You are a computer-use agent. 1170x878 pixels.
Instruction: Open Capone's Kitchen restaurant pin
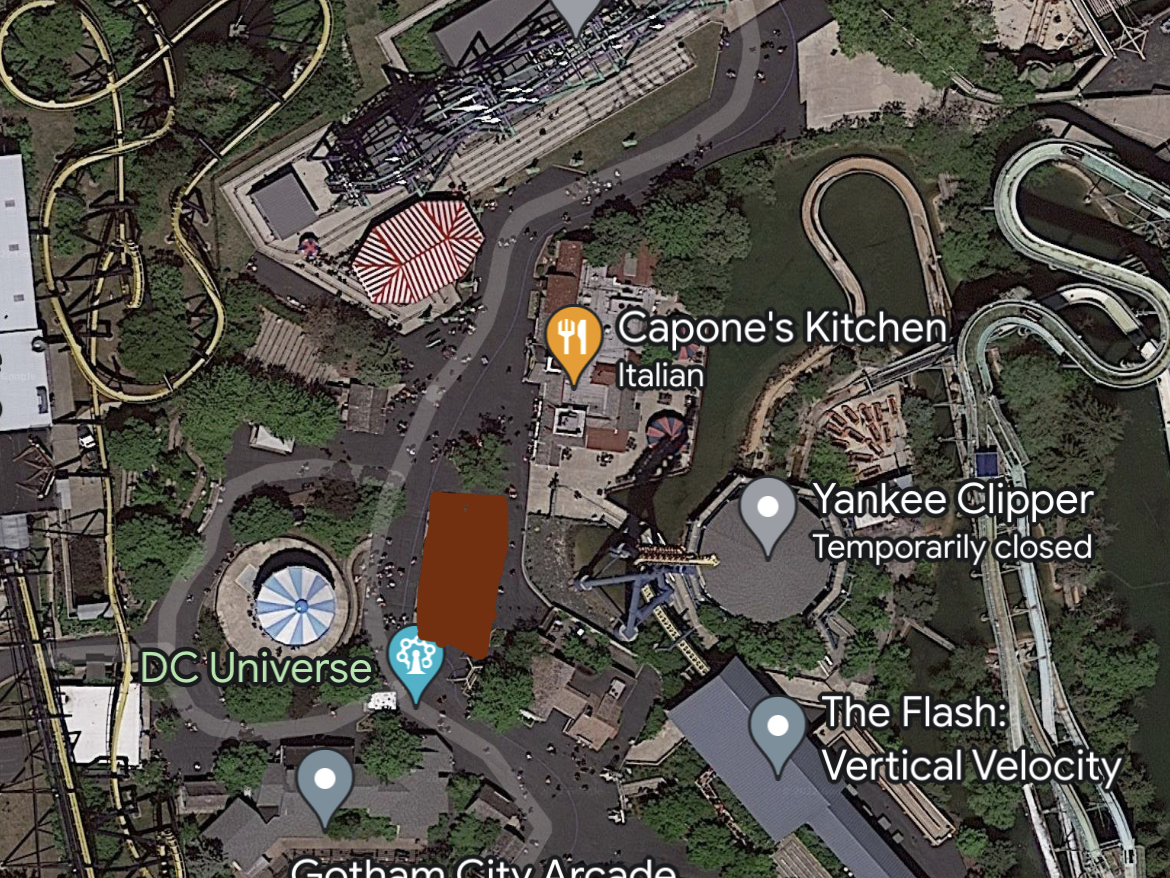pyautogui.click(x=573, y=338)
